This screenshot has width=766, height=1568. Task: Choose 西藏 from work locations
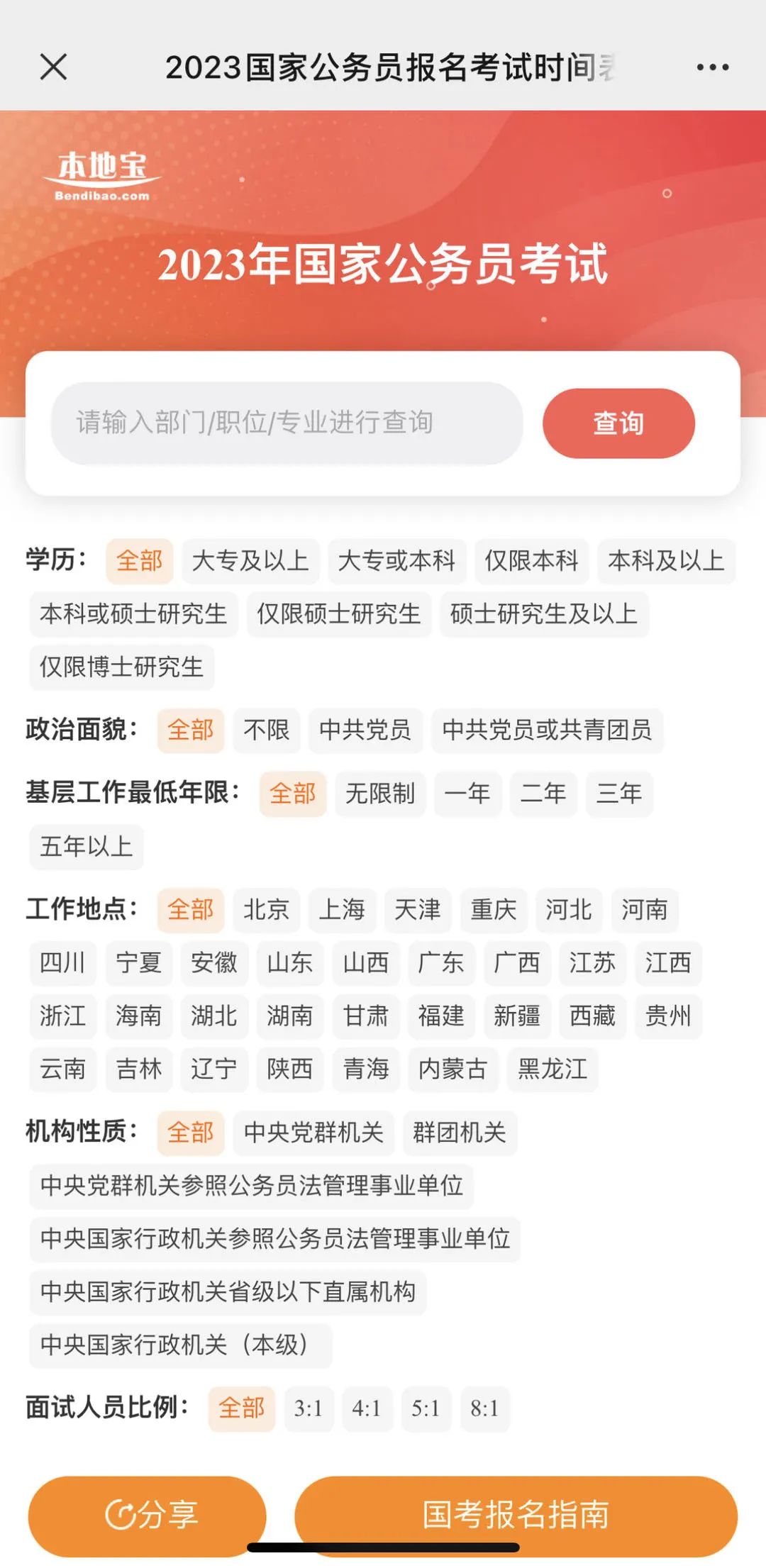coord(592,1016)
